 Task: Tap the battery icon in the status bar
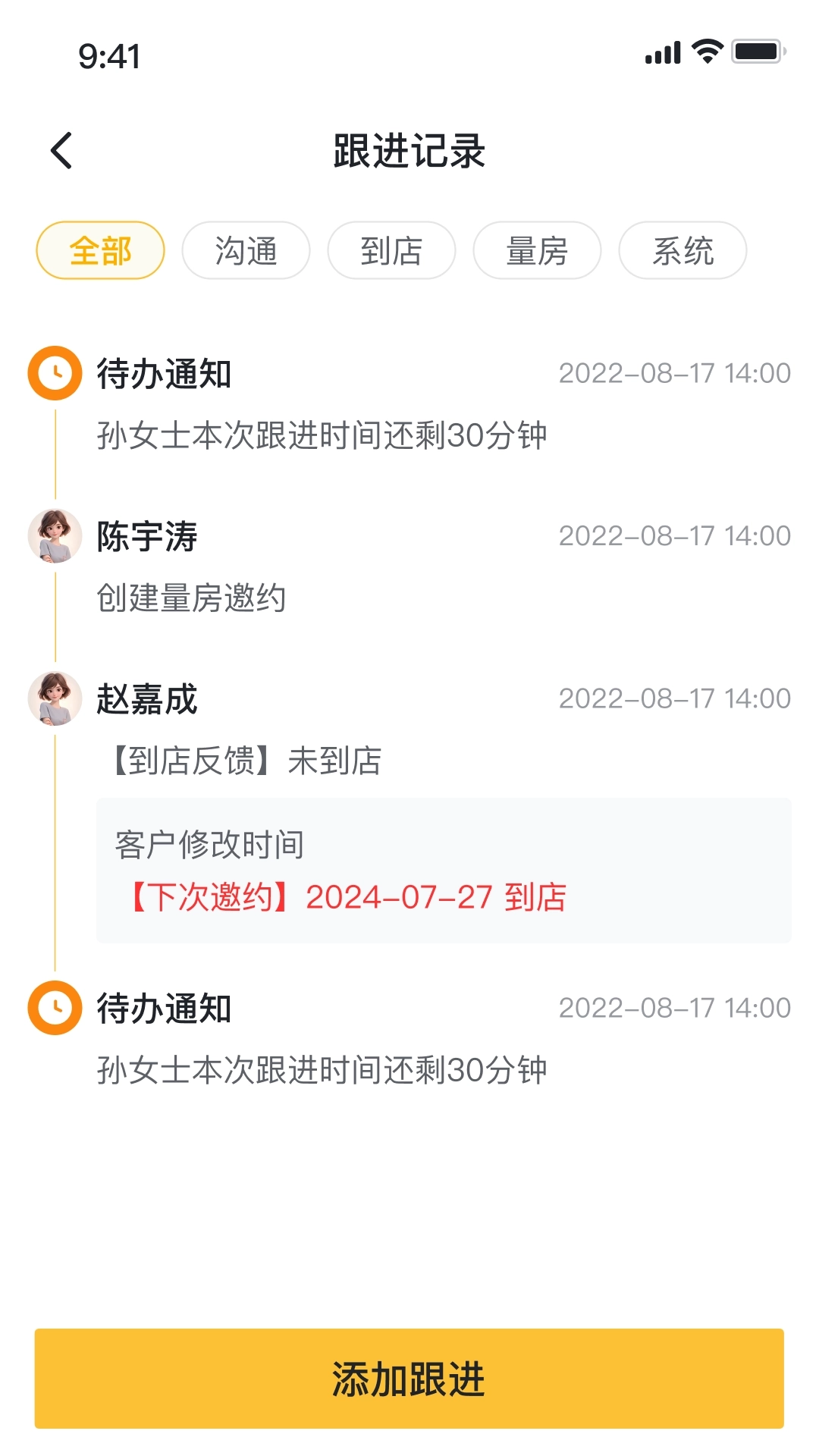click(757, 52)
